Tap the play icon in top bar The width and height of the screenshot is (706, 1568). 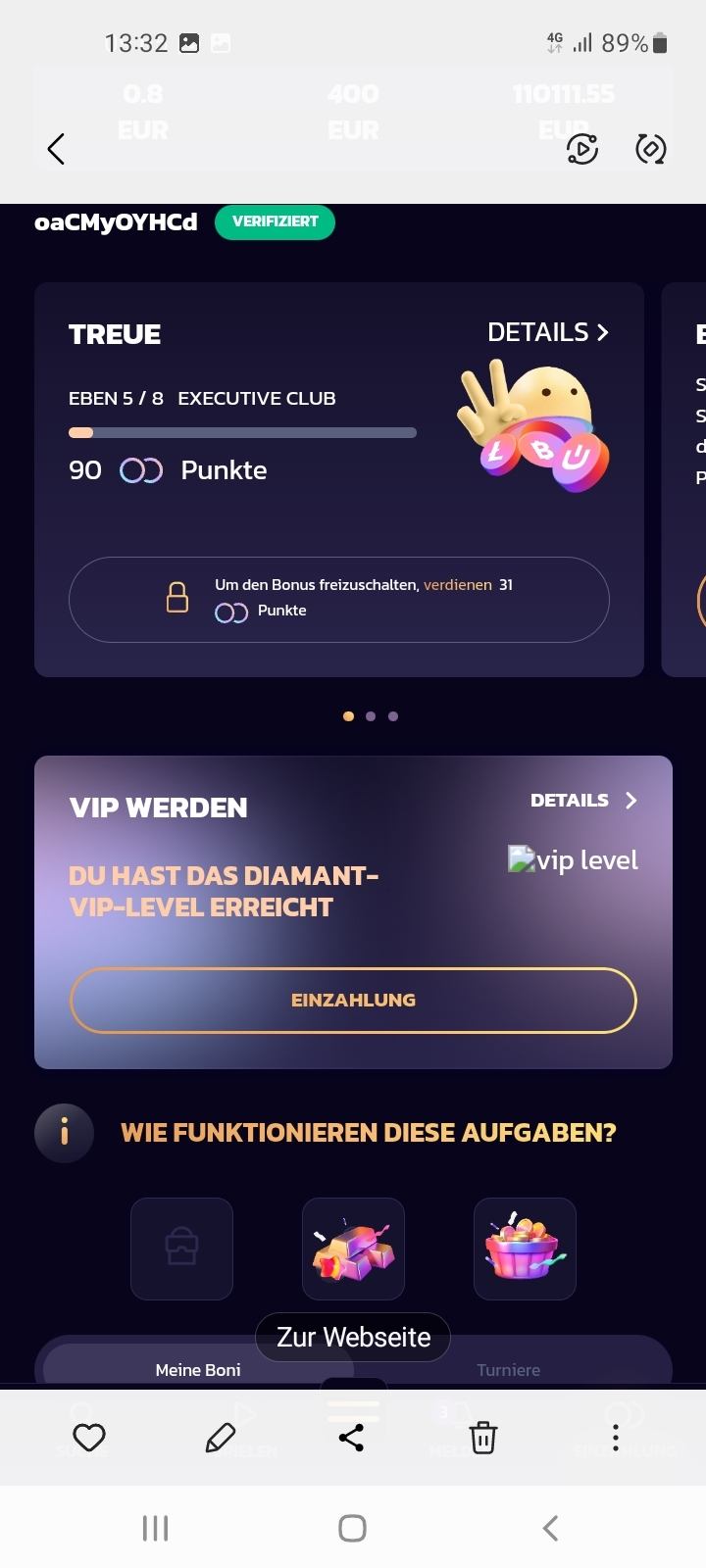click(x=582, y=149)
